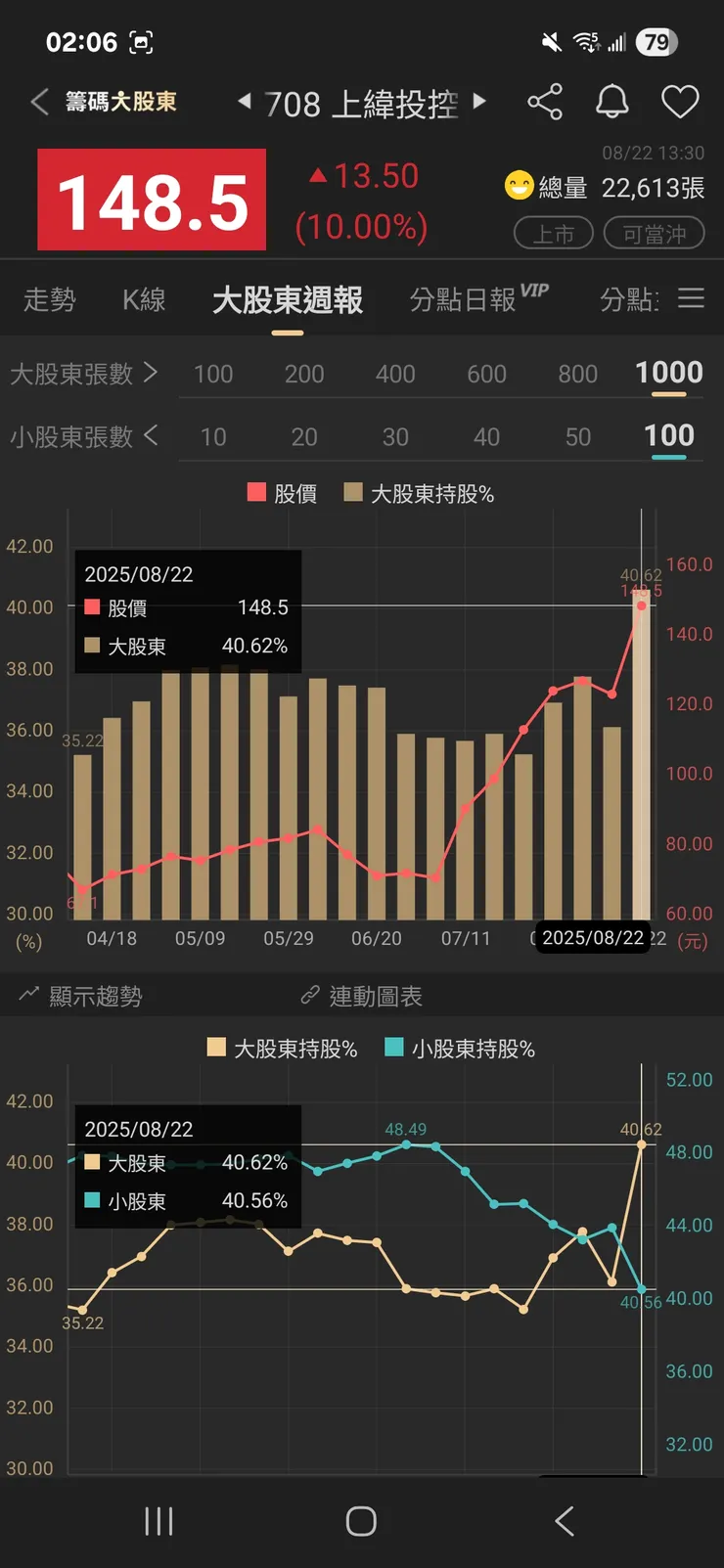Tap the 連動圖表 link icon
Viewport: 724px width, 1568px height.
pos(311,995)
